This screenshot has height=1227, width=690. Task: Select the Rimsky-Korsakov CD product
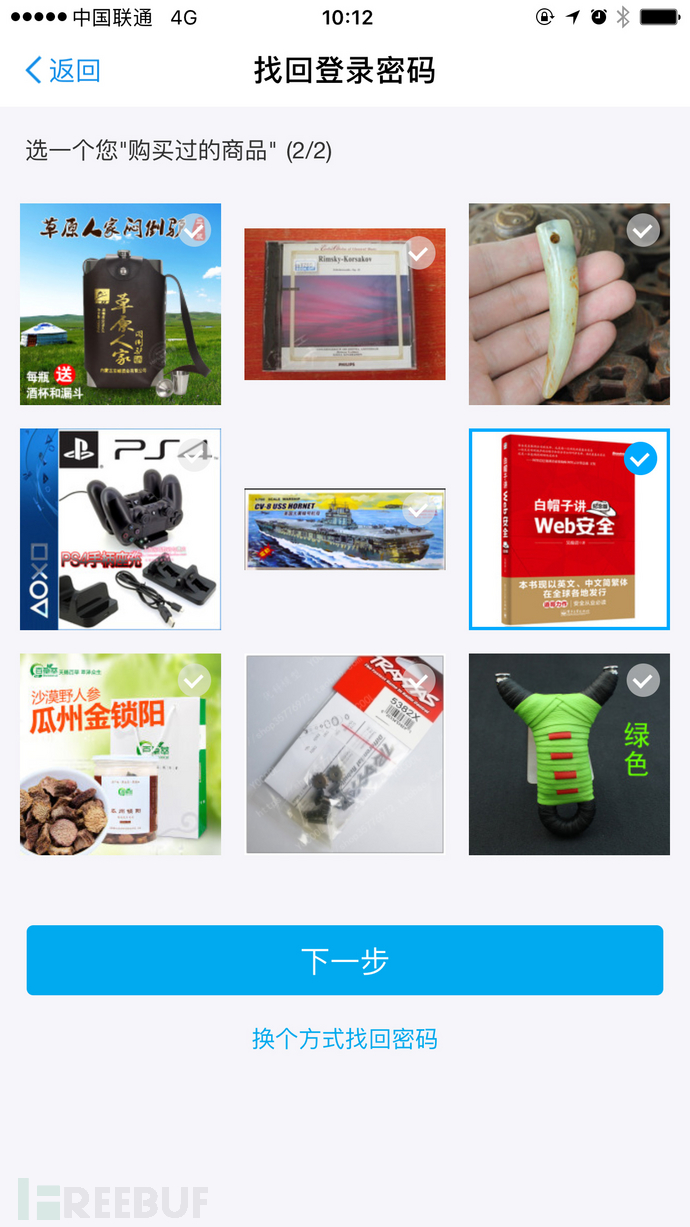coord(345,304)
